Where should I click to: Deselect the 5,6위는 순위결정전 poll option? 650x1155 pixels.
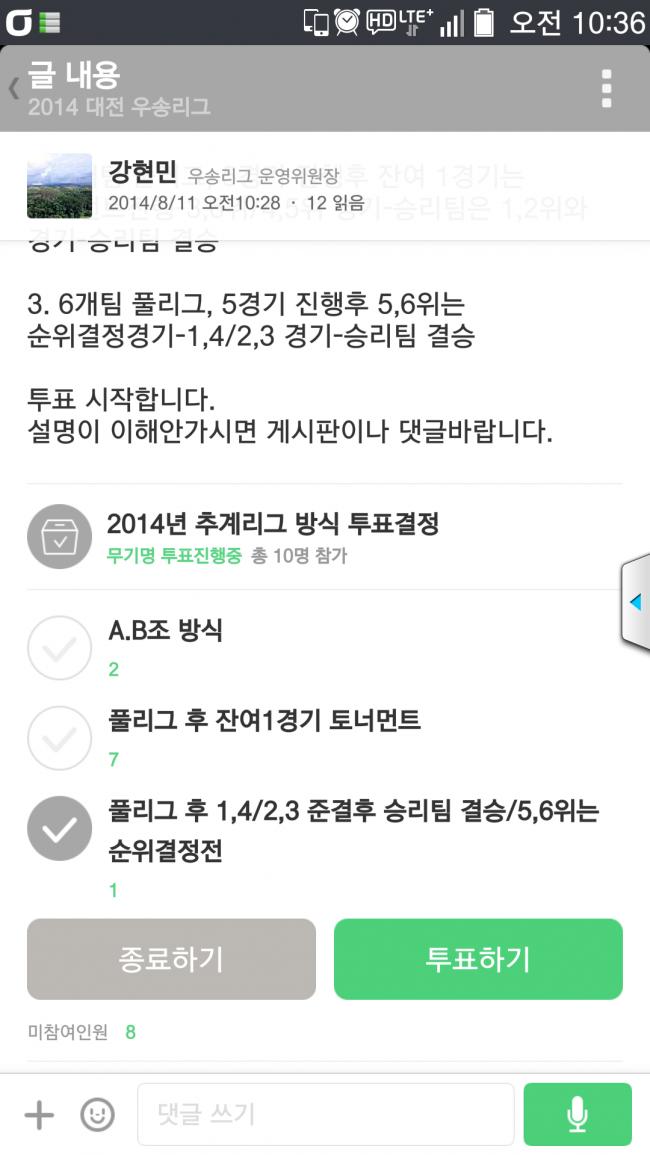(60, 829)
